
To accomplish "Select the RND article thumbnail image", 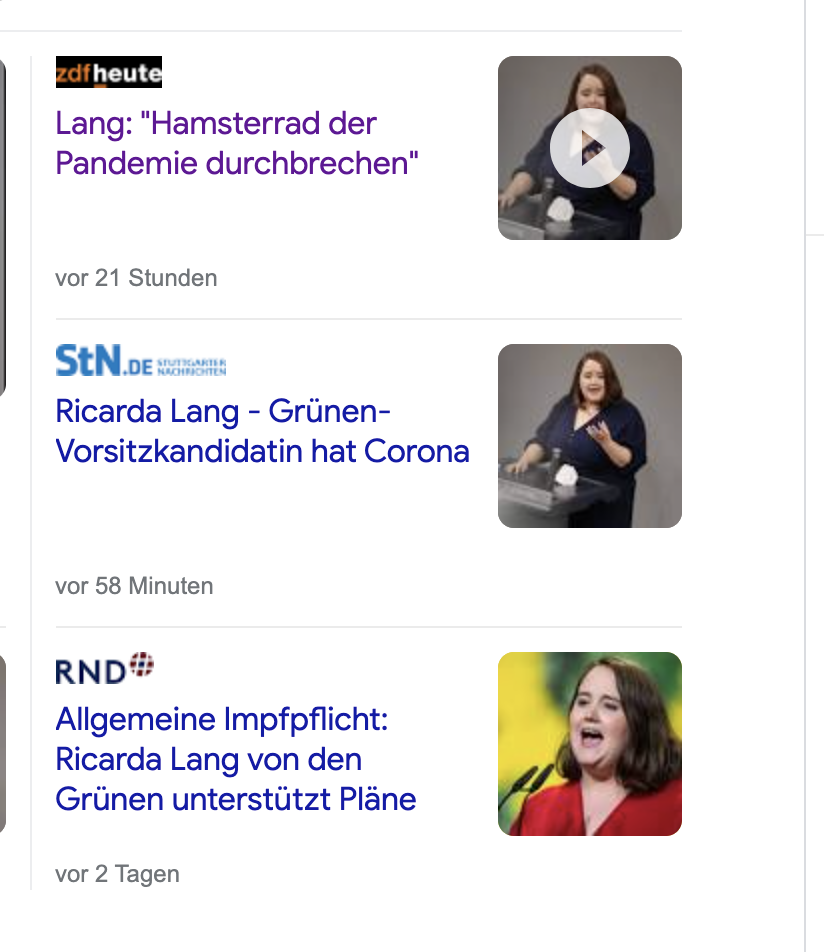I will pyautogui.click(x=589, y=743).
